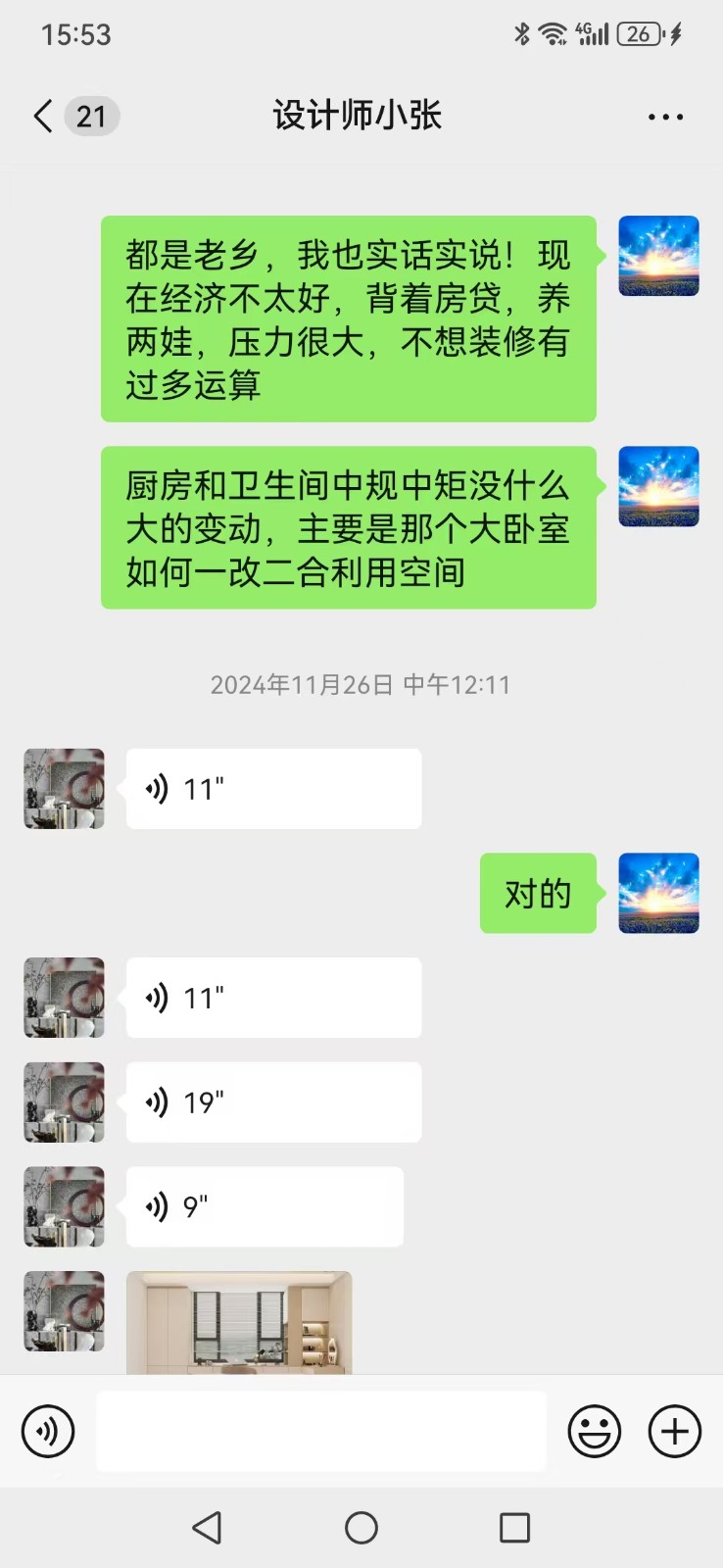Open the chat info overflow menu
The width and height of the screenshot is (723, 1568).
click(665, 117)
